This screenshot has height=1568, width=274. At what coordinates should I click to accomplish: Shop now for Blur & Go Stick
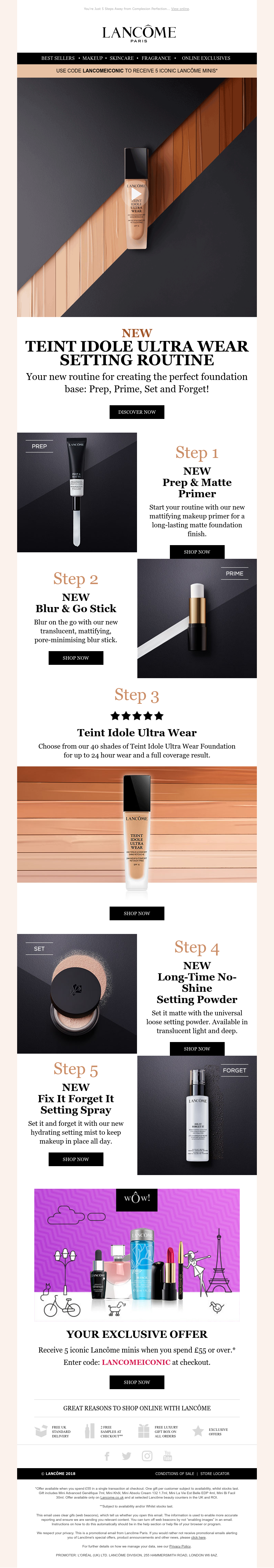pyautogui.click(x=76, y=658)
